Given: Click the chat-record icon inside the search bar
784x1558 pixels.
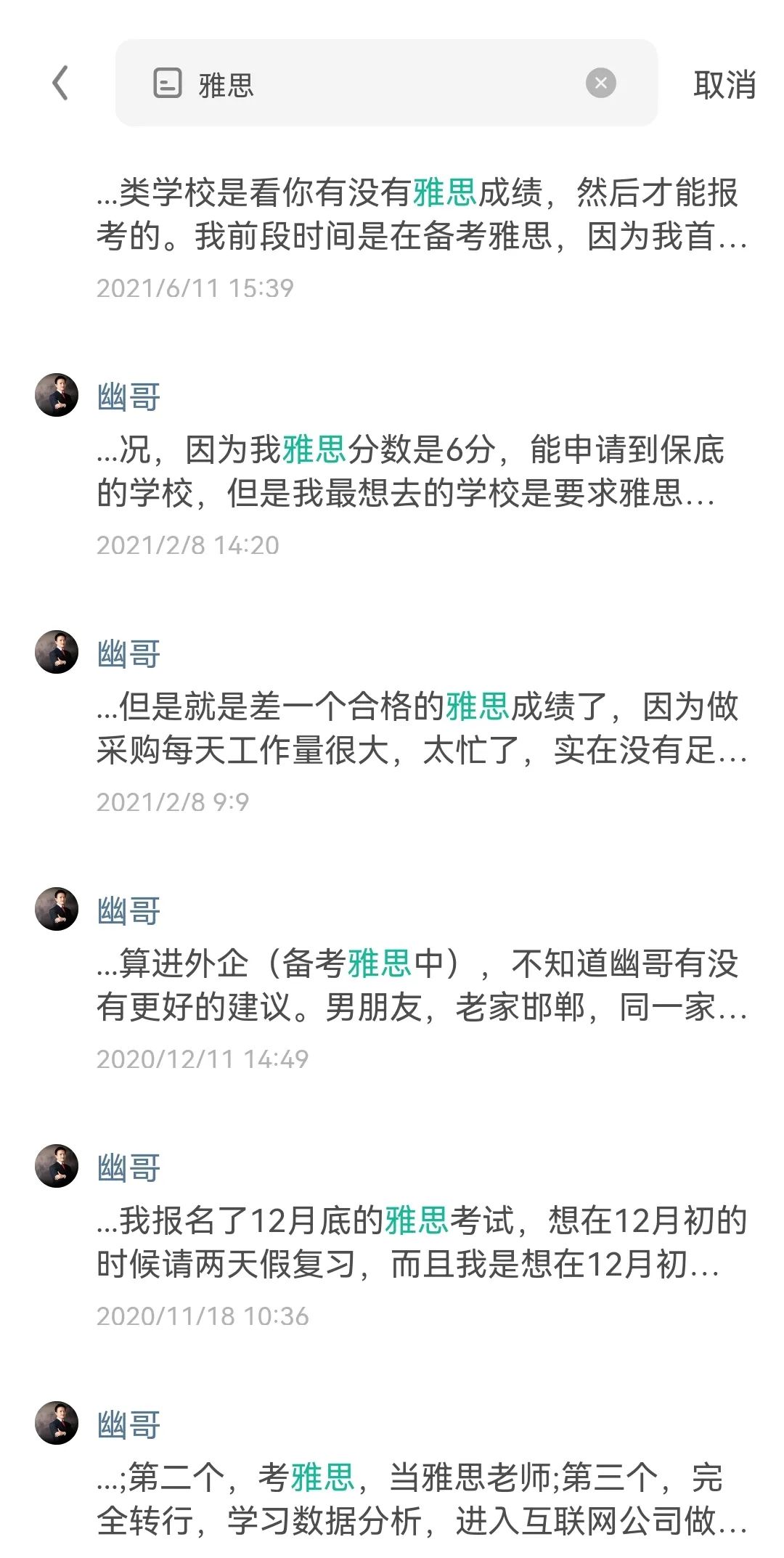Looking at the screenshot, I should tap(168, 82).
